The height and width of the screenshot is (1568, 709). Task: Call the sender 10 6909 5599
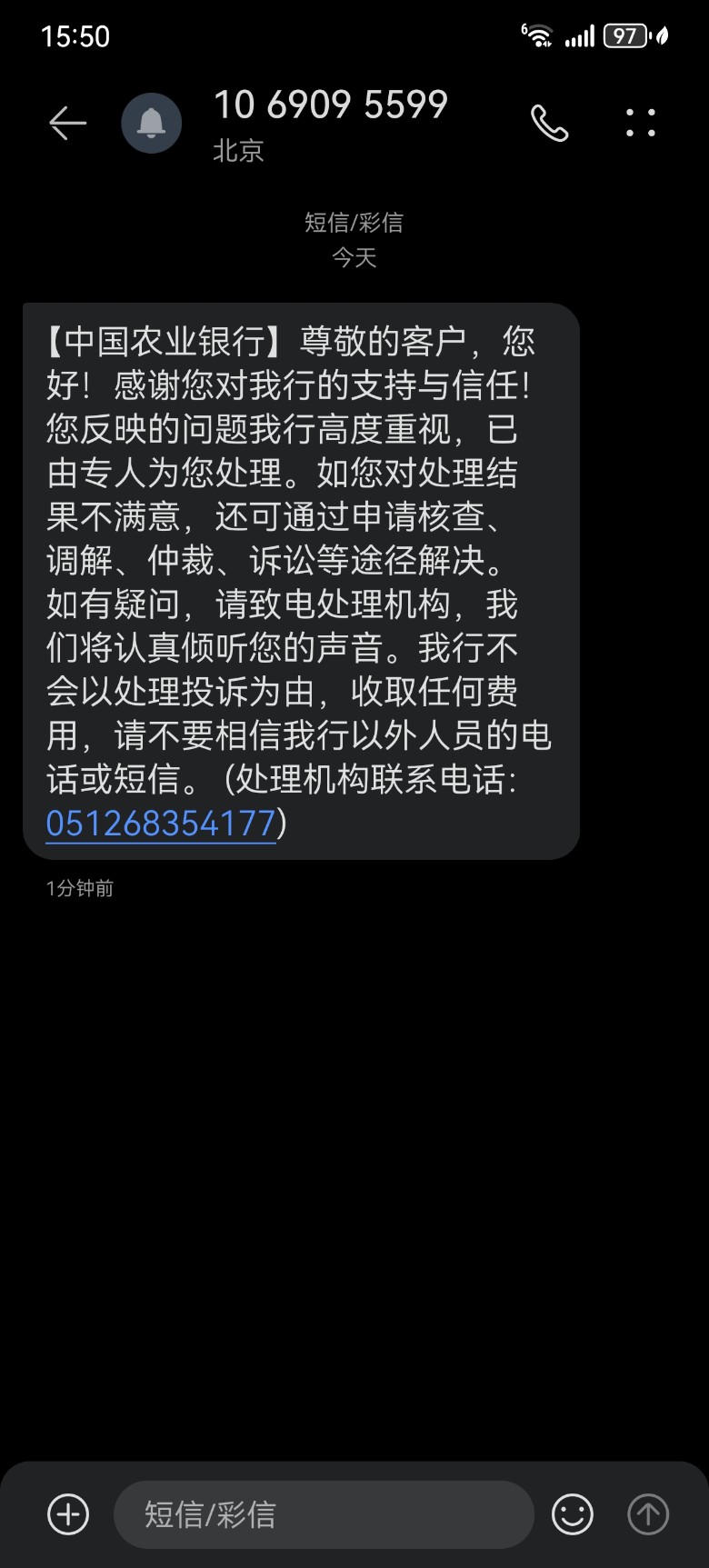coord(549,123)
